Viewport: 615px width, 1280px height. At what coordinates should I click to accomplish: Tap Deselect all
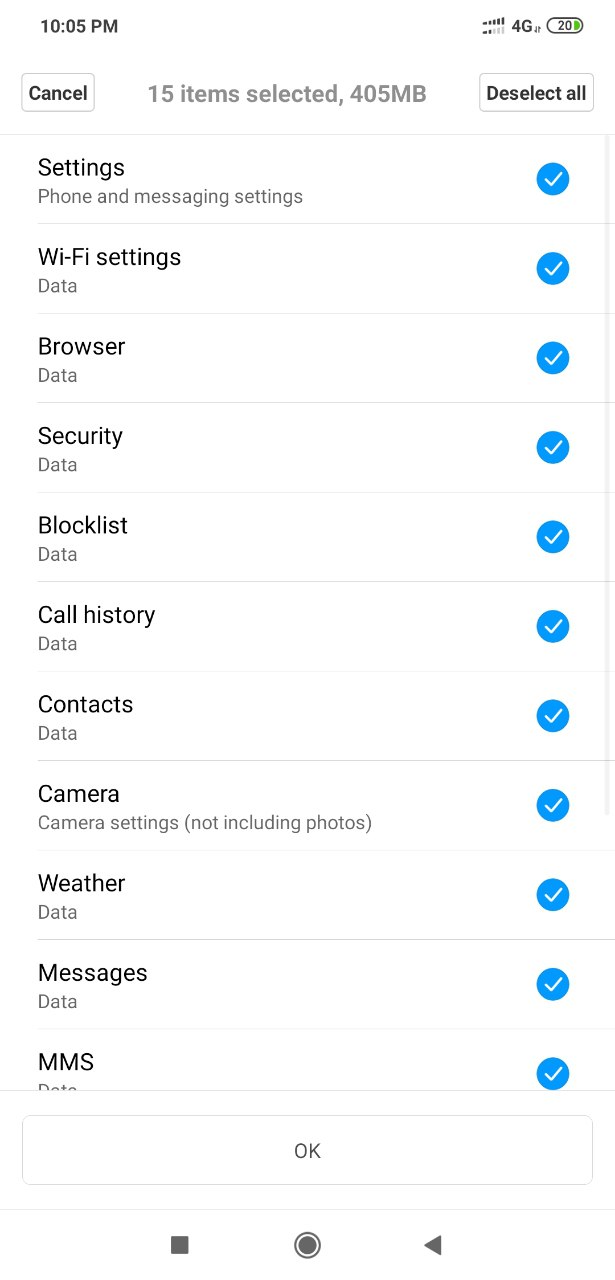[536, 93]
